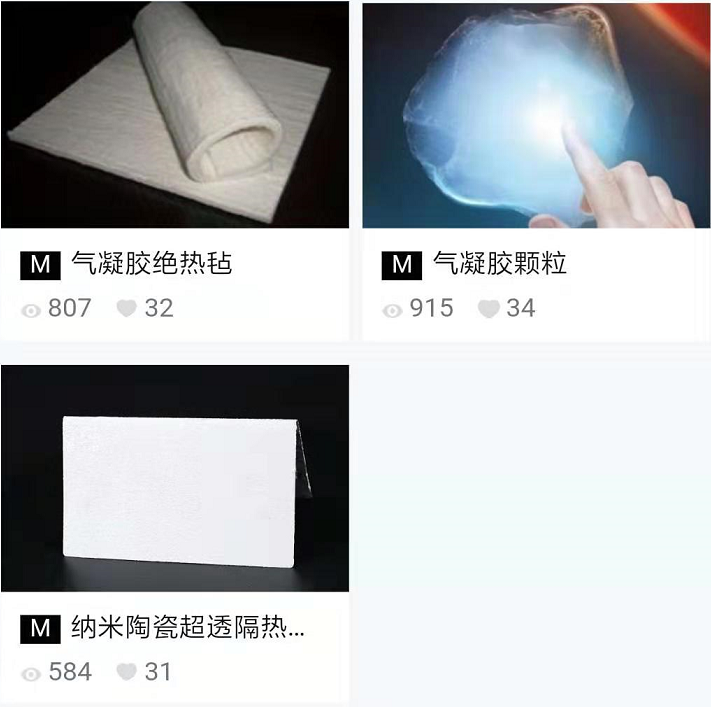Screen dimensions: 711x707
Task: Like the 纳米陶瓷超透隔热 item
Action: click(x=126, y=673)
